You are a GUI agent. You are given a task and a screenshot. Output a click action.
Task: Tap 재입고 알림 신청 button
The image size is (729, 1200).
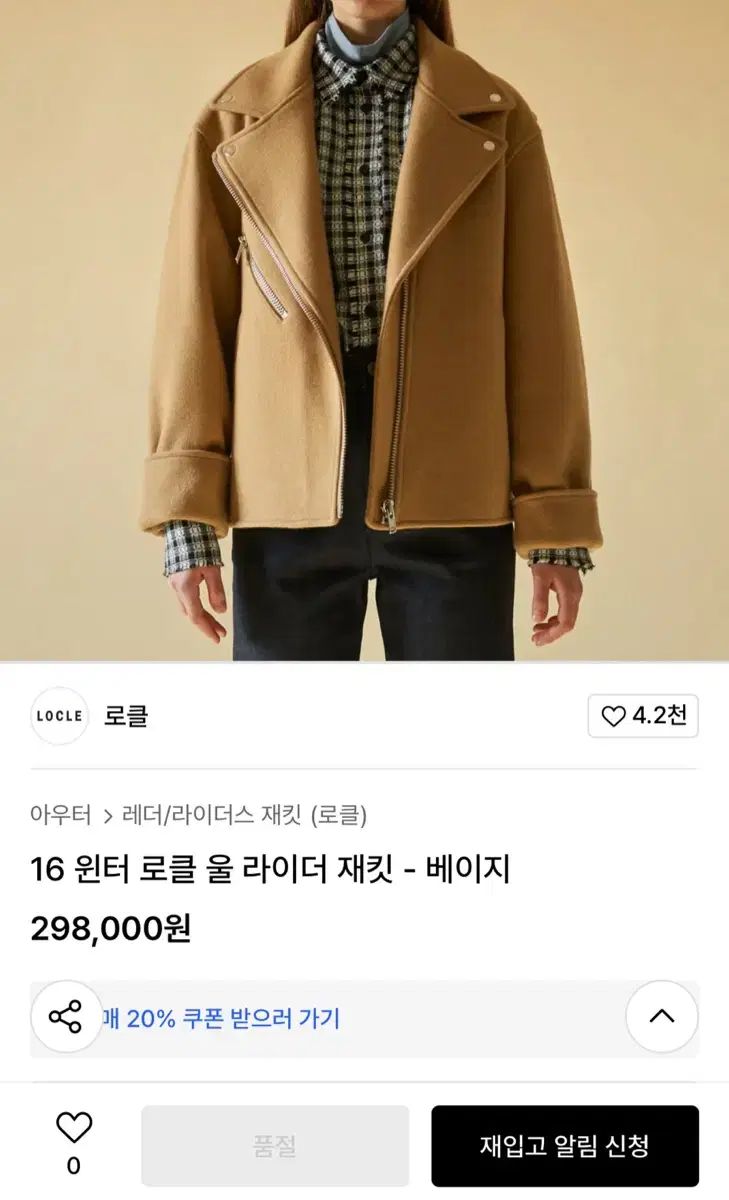pyautogui.click(x=564, y=1146)
